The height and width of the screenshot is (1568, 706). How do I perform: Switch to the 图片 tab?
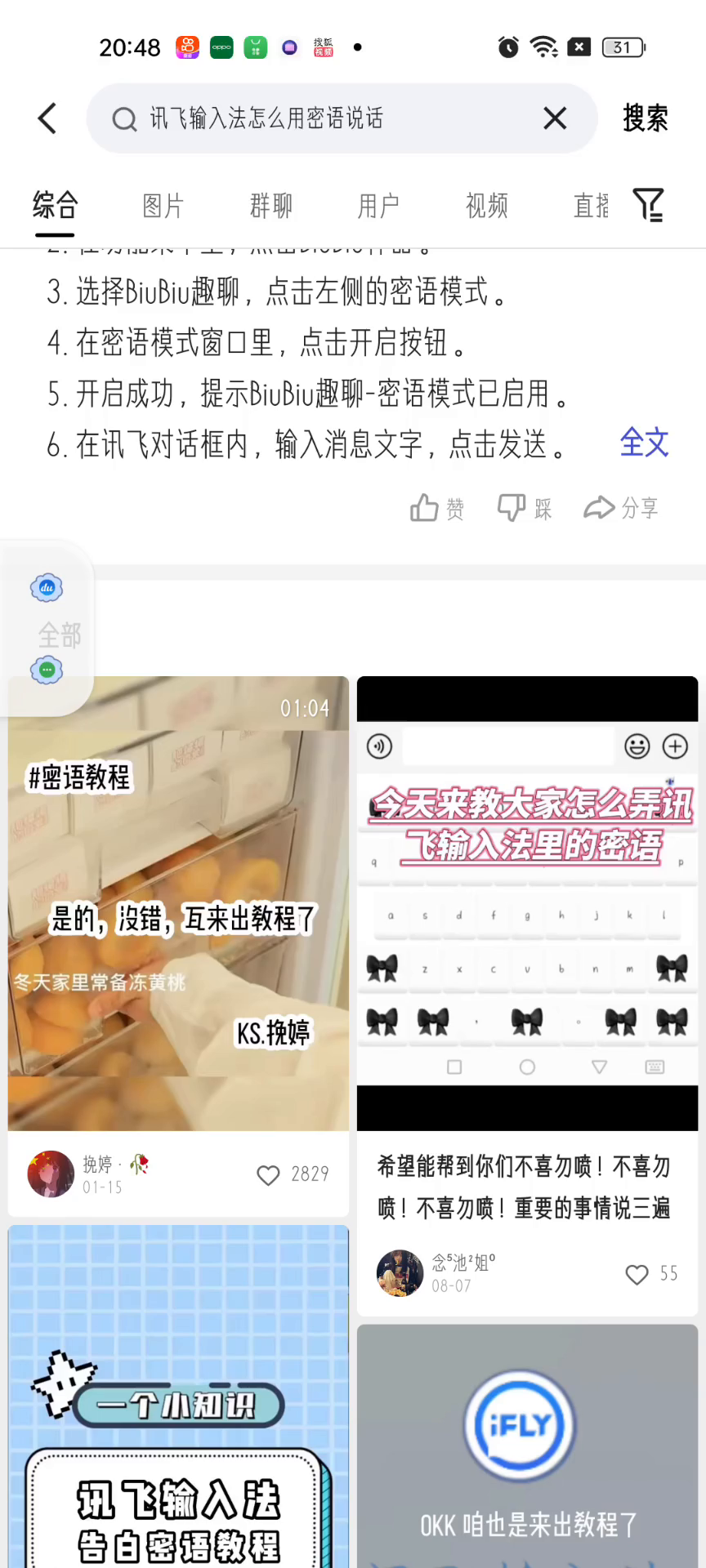[x=163, y=205]
